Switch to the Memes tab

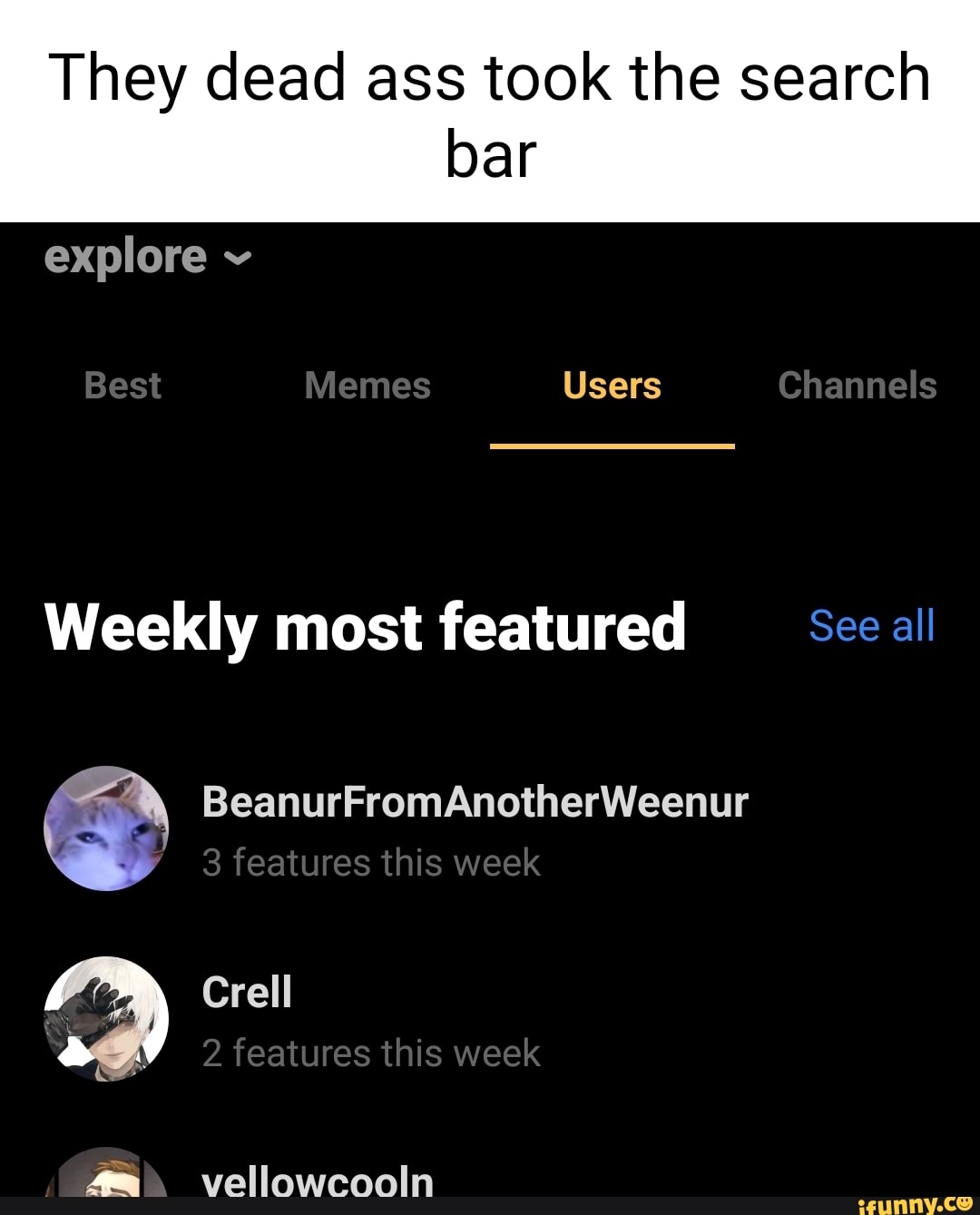tap(367, 386)
